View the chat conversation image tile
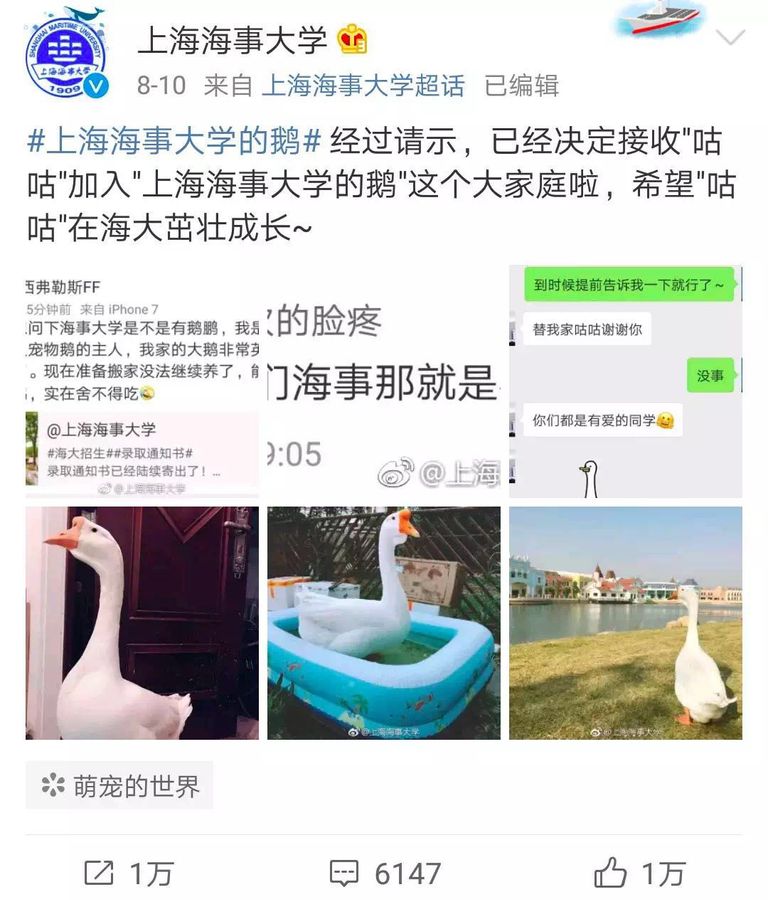The width and height of the screenshot is (768, 900). pyautogui.click(x=625, y=382)
